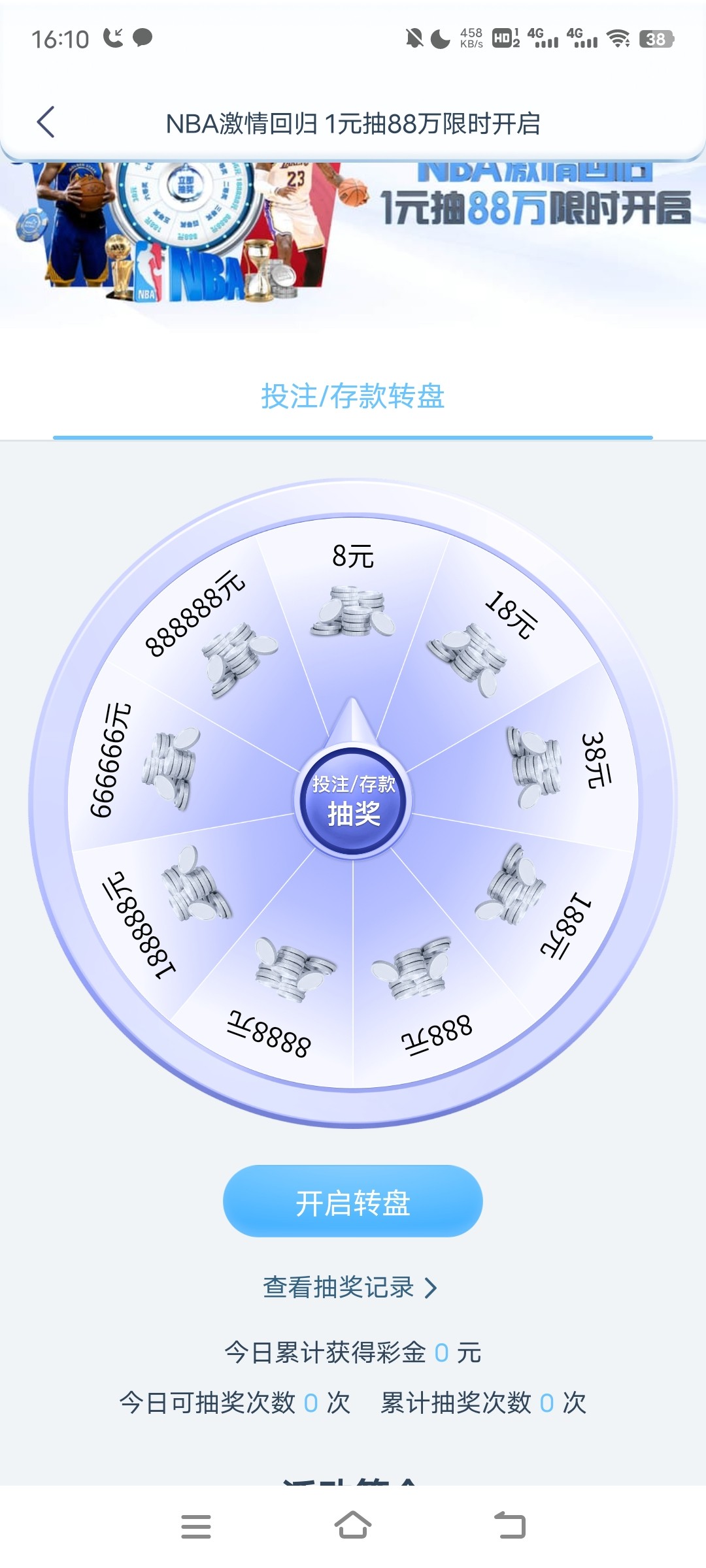706x1568 pixels.
Task: Tap the 投注/存款 抽奖 wheel center button
Action: (x=353, y=801)
